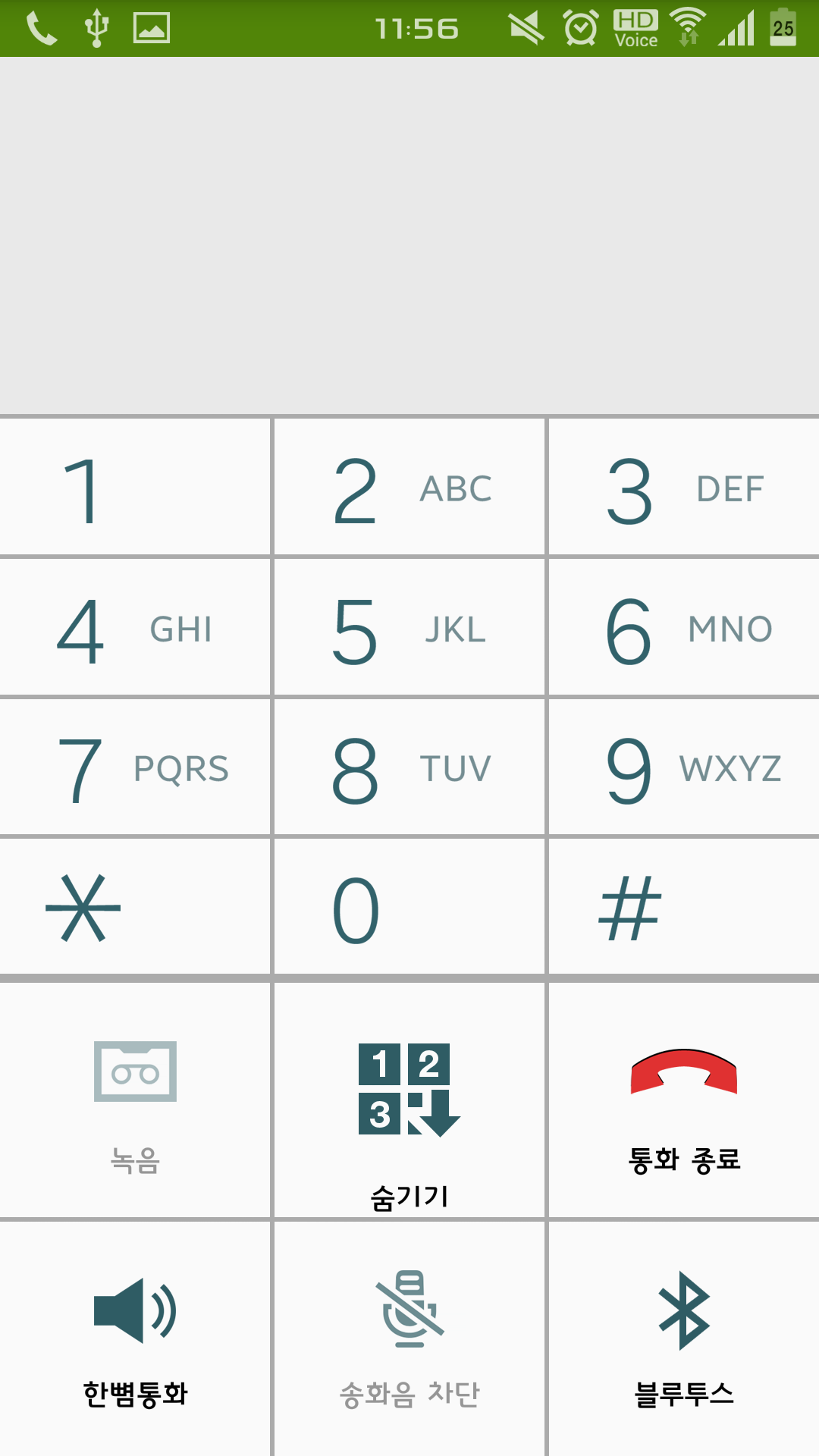Enter digit 5 JKL

point(409,629)
